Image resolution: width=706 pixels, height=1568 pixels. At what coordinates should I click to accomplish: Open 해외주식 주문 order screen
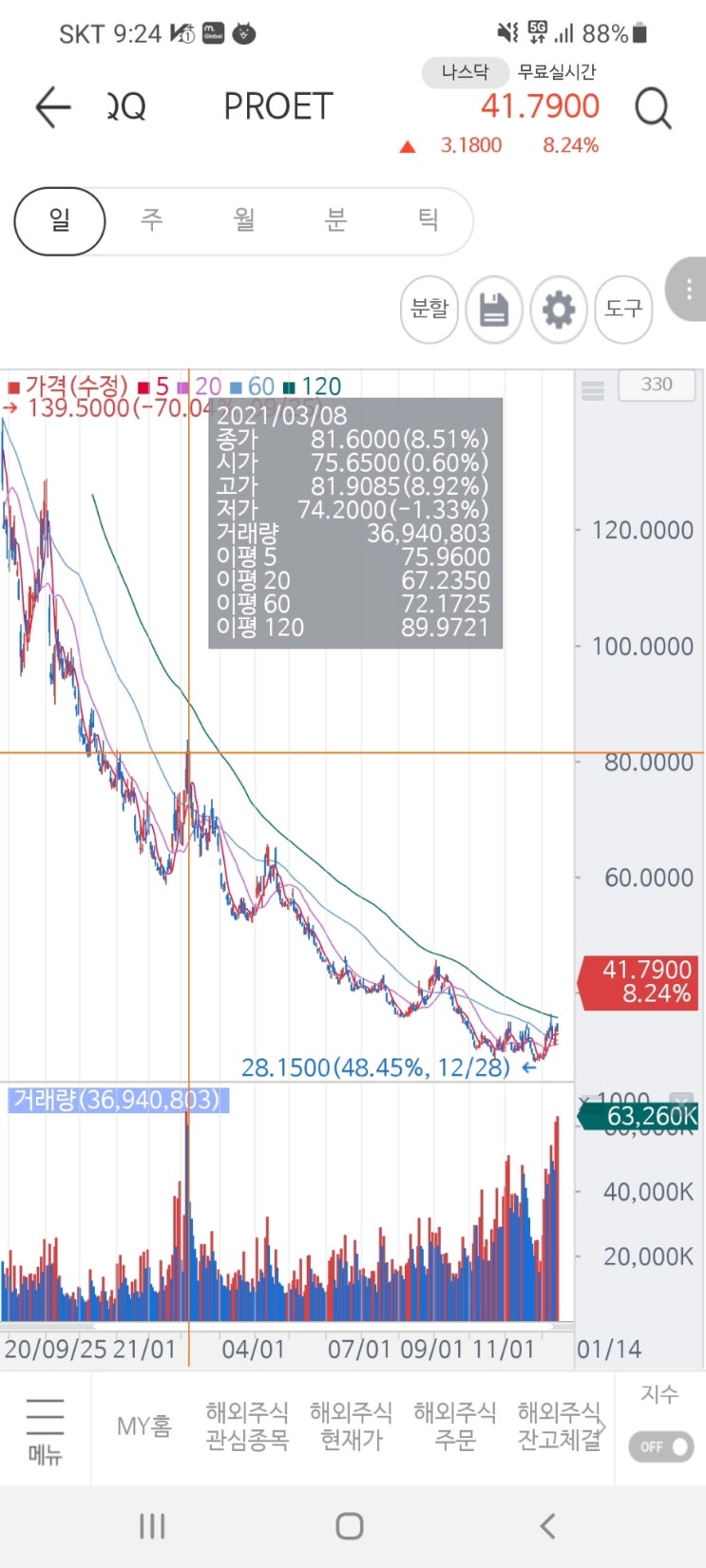pyautogui.click(x=454, y=1426)
